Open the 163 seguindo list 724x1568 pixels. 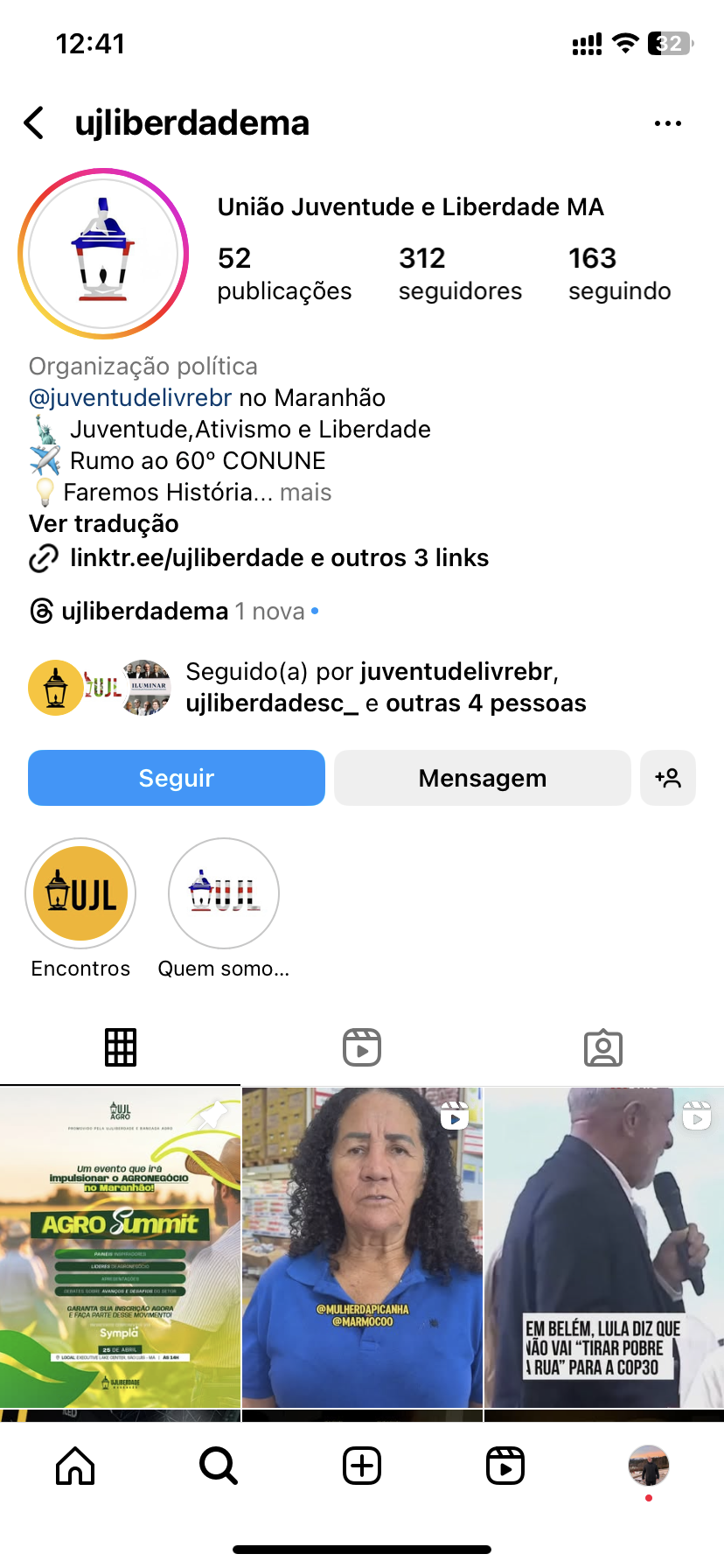[619, 273]
